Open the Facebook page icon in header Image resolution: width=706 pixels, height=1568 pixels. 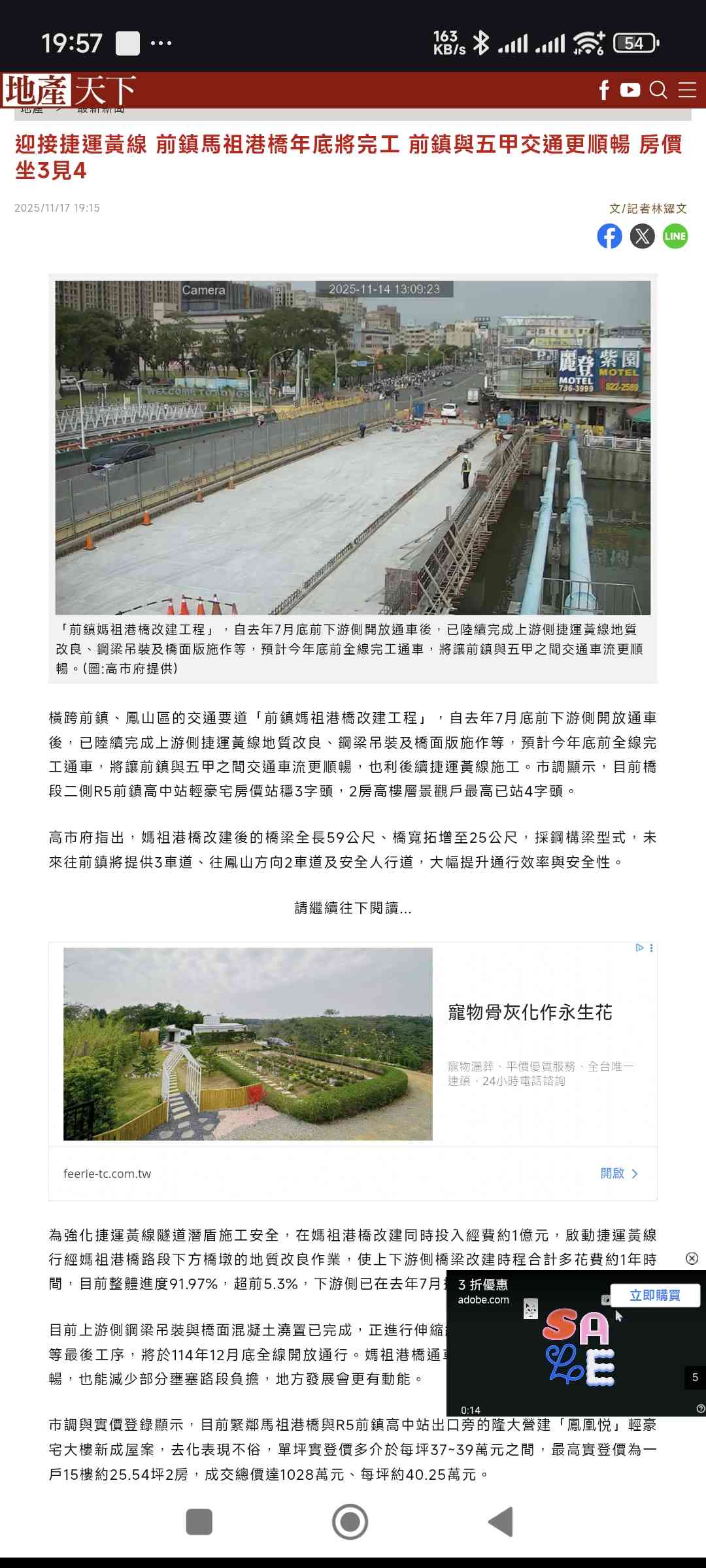point(605,90)
